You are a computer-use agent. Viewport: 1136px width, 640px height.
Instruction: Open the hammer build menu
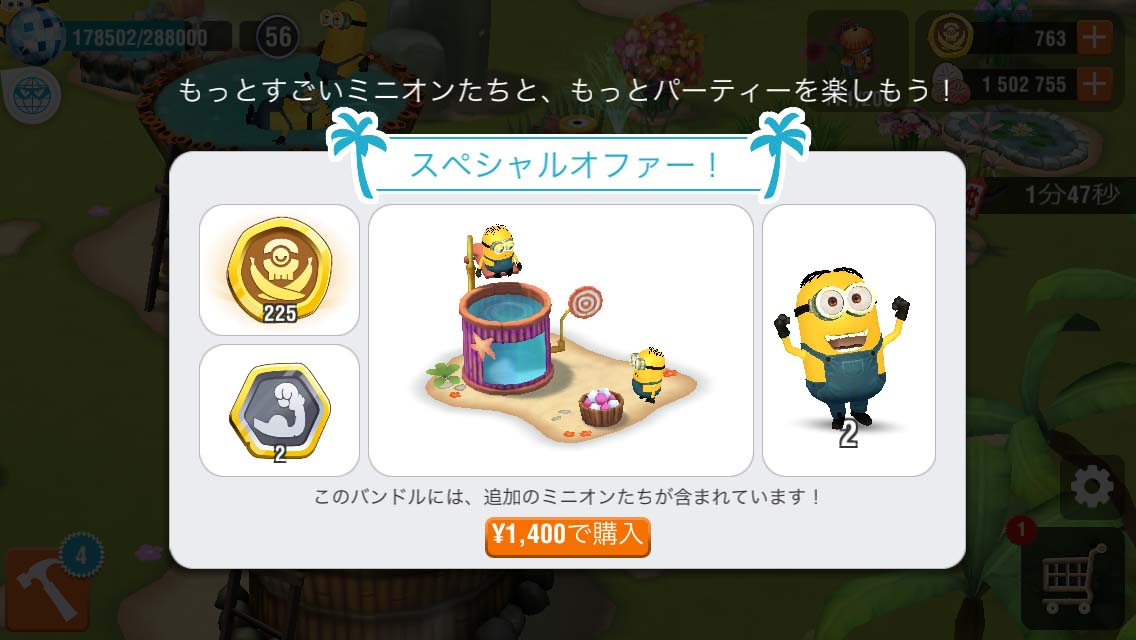[45, 589]
